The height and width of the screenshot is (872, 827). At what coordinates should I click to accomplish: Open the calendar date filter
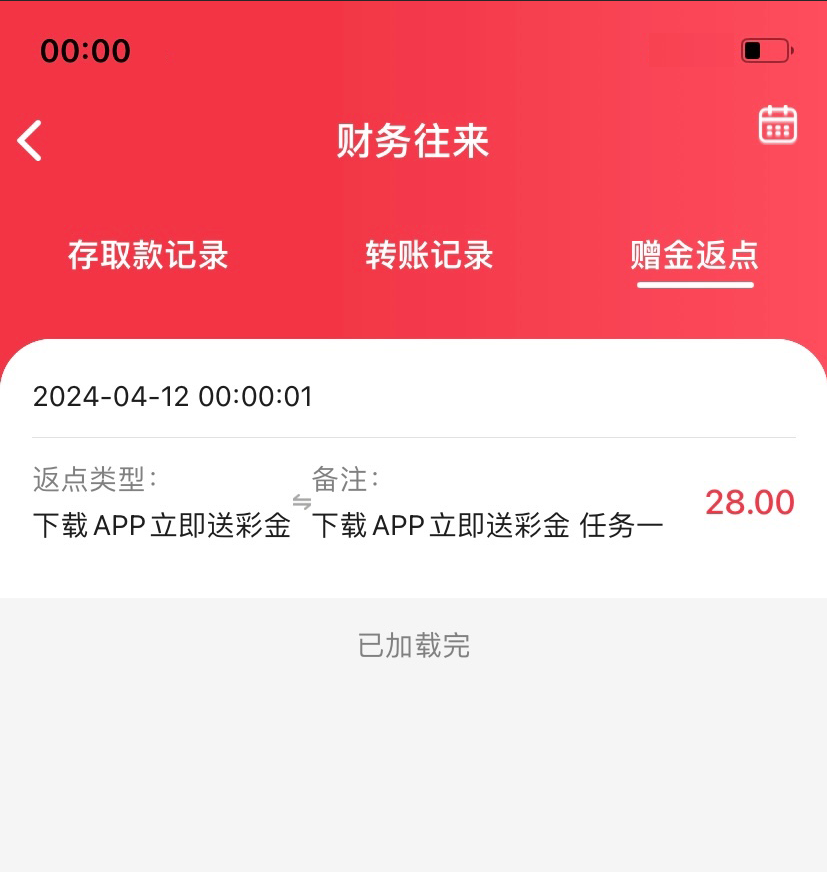[777, 125]
